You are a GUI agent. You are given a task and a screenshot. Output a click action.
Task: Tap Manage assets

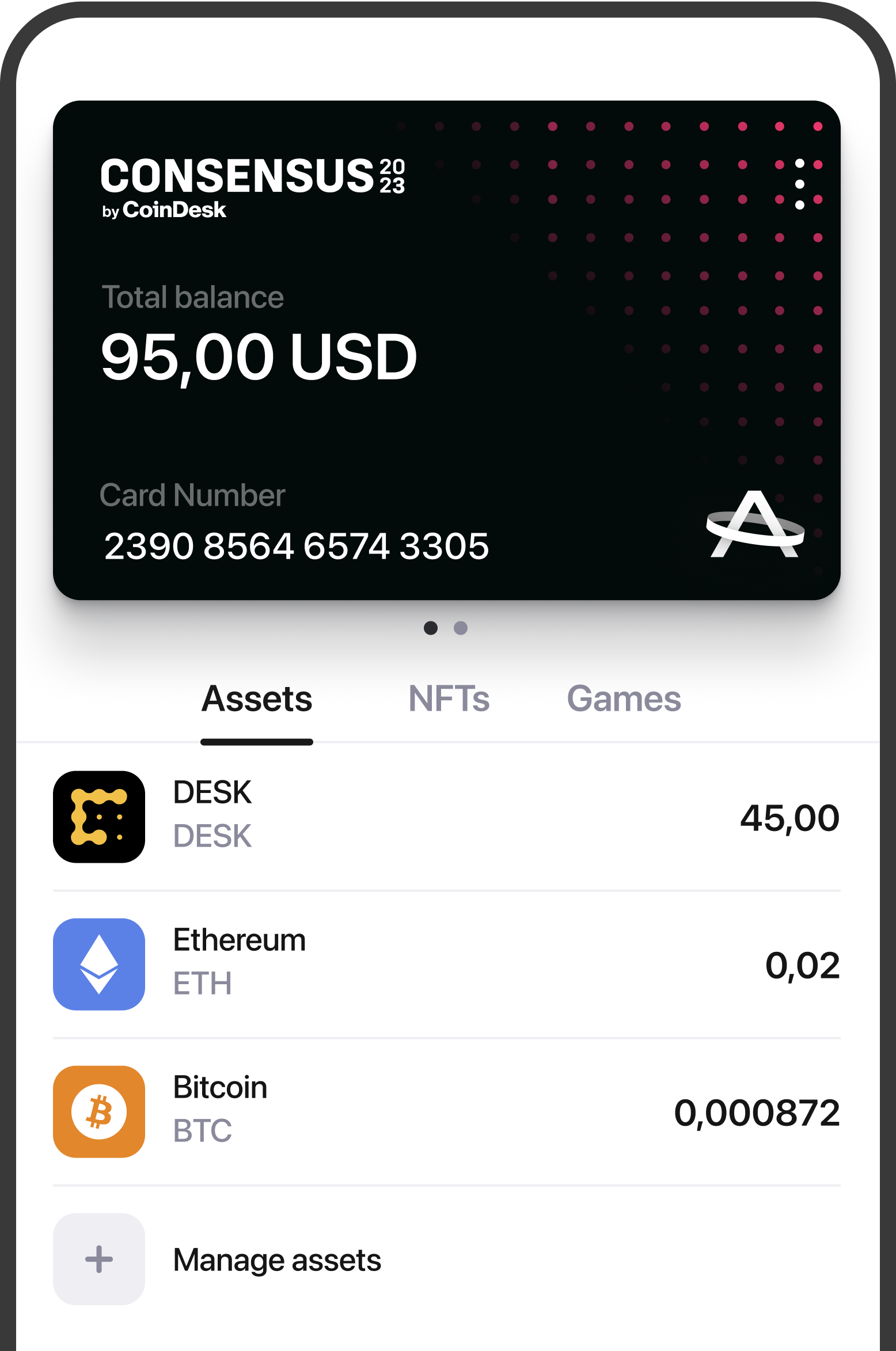coord(276,1259)
